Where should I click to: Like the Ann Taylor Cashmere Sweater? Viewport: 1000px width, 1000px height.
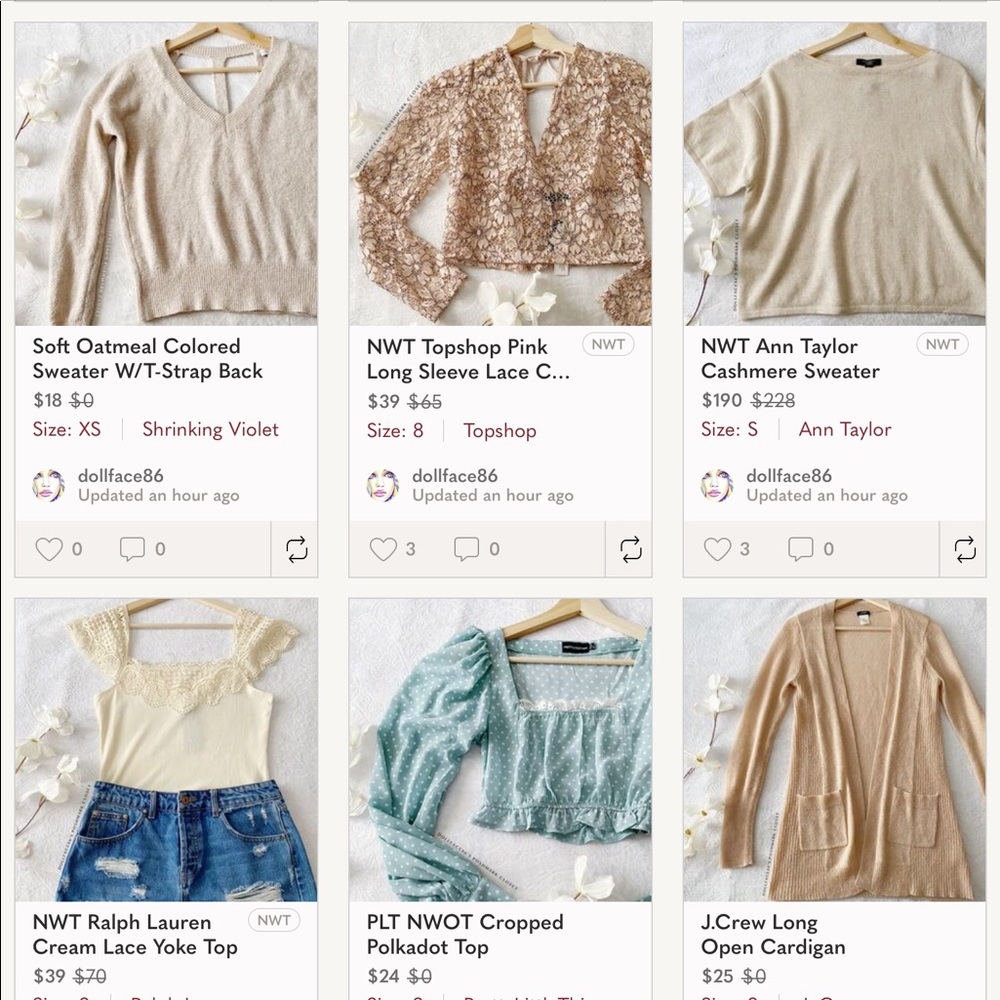point(717,549)
